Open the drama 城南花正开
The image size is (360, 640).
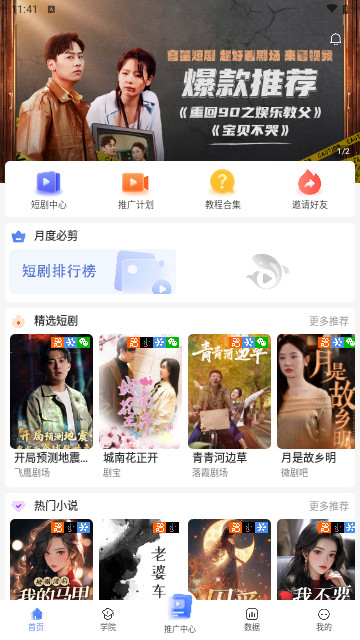(x=140, y=405)
